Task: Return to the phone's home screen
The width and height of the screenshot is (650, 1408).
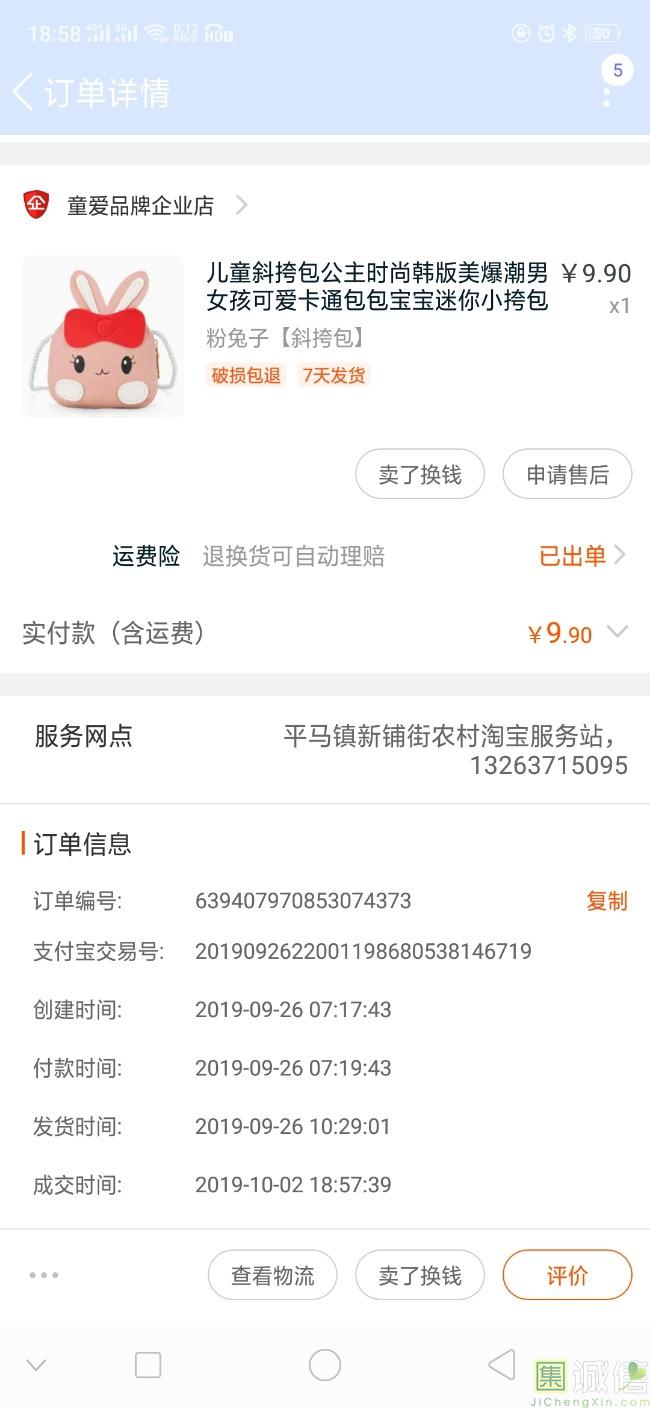Action: [325, 1365]
